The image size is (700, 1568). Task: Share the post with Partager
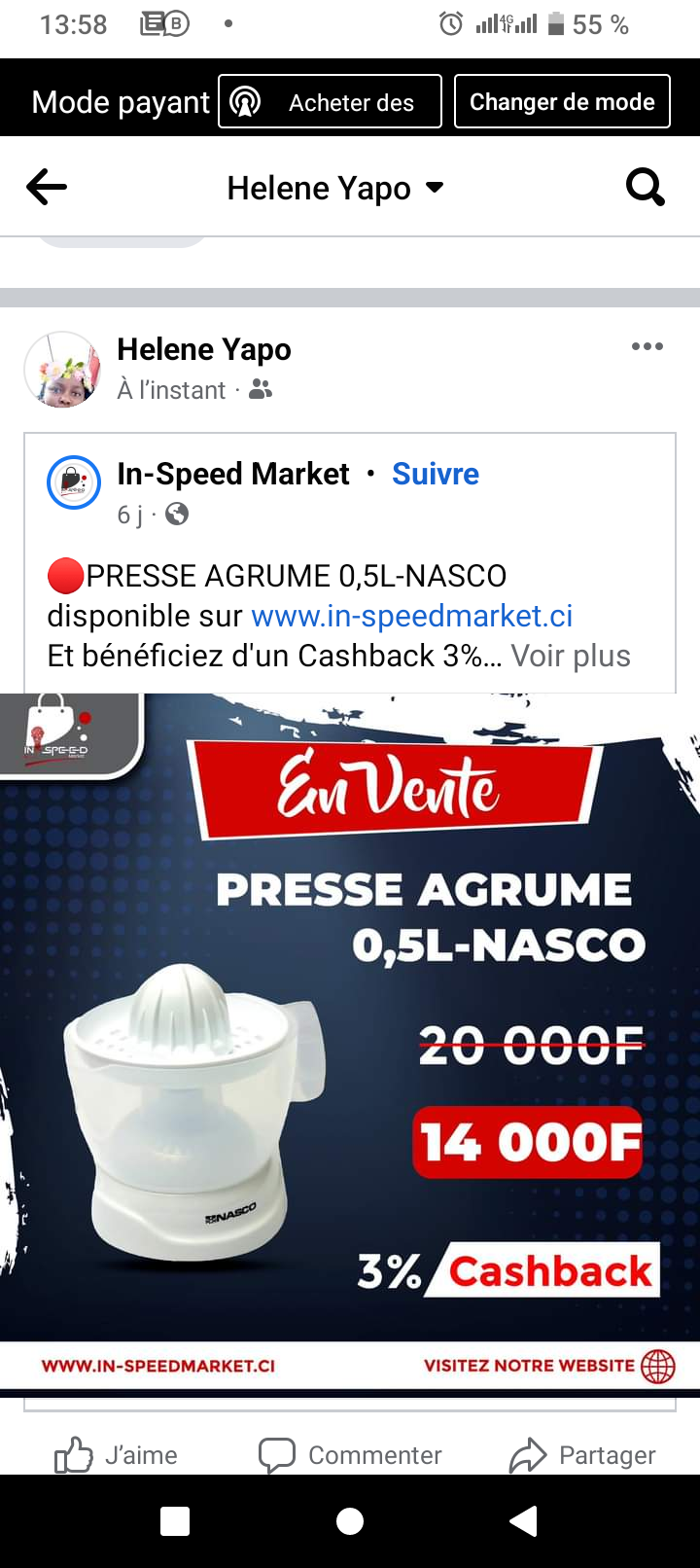point(582,1455)
